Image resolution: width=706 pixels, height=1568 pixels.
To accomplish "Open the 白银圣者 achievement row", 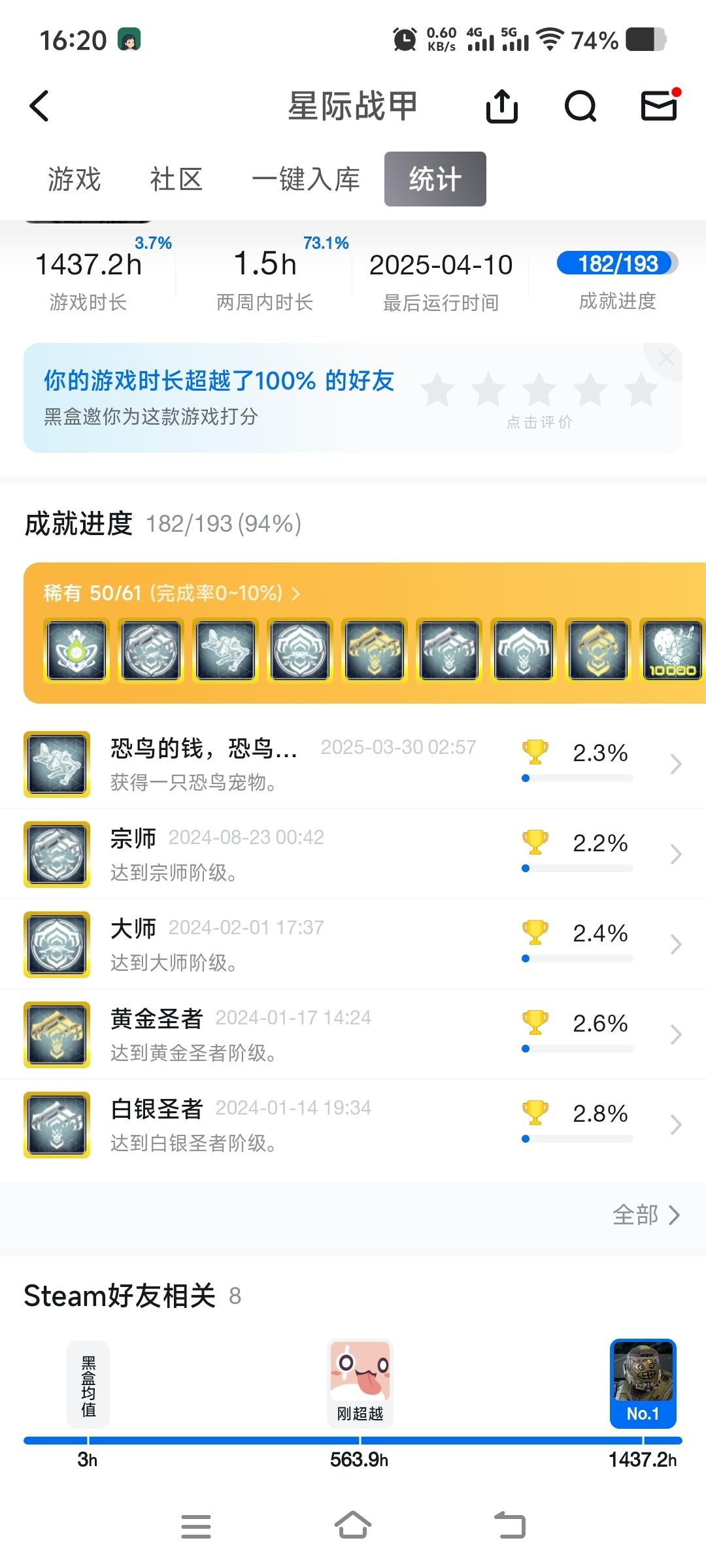I will (x=353, y=1124).
